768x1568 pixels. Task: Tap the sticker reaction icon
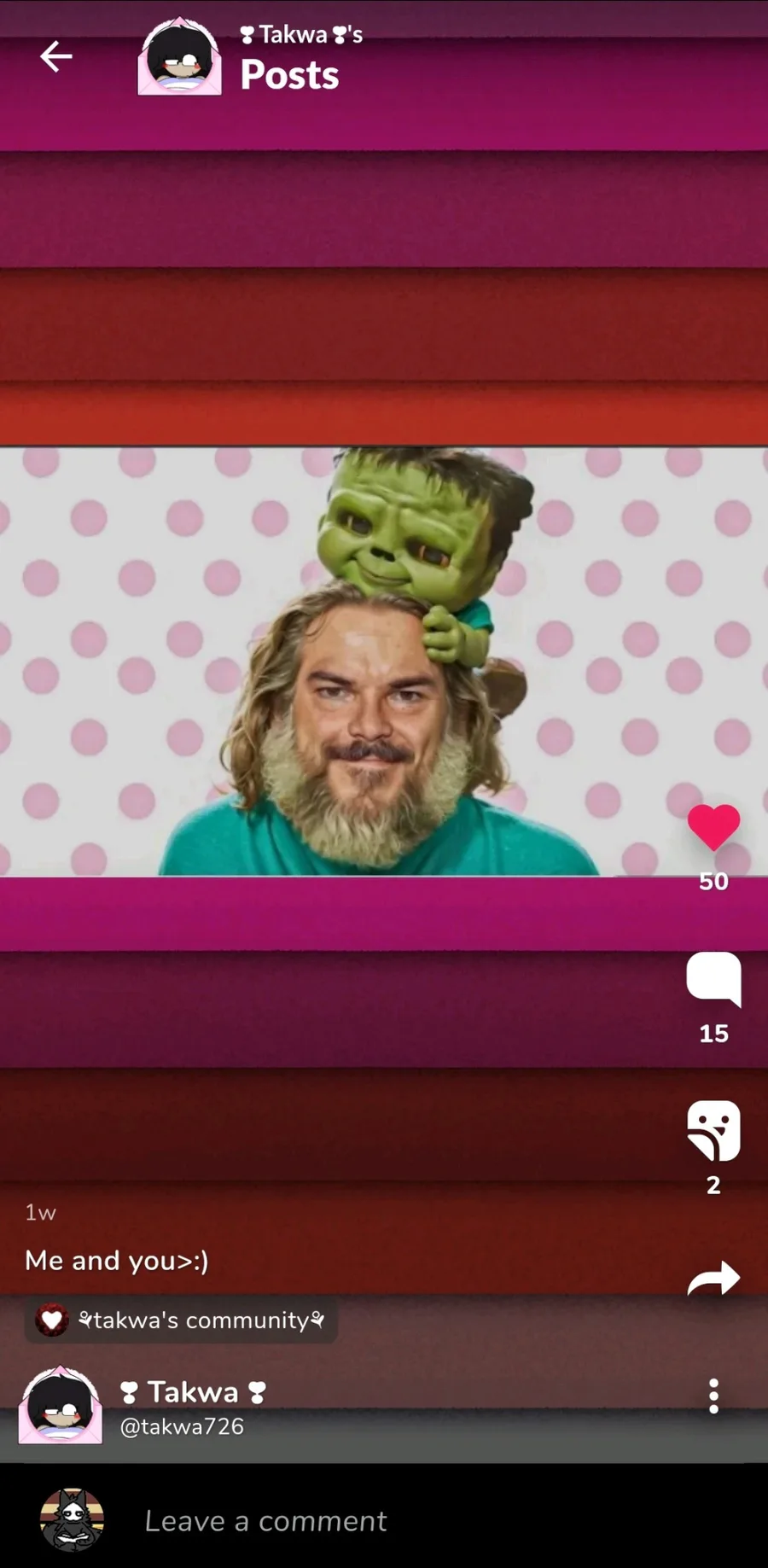713,1131
